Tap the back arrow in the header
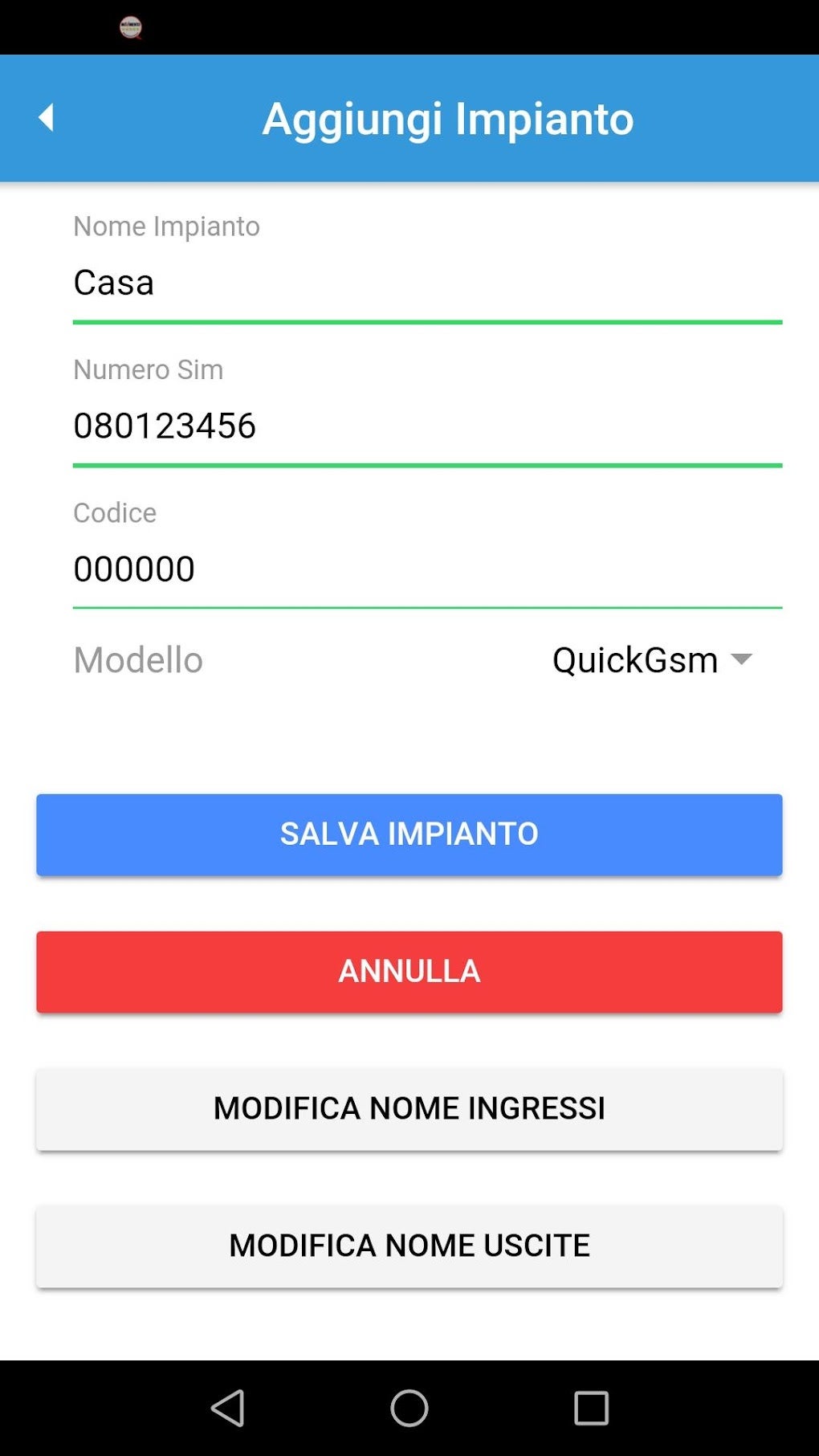Screen dimensions: 819x1456 click(x=48, y=117)
